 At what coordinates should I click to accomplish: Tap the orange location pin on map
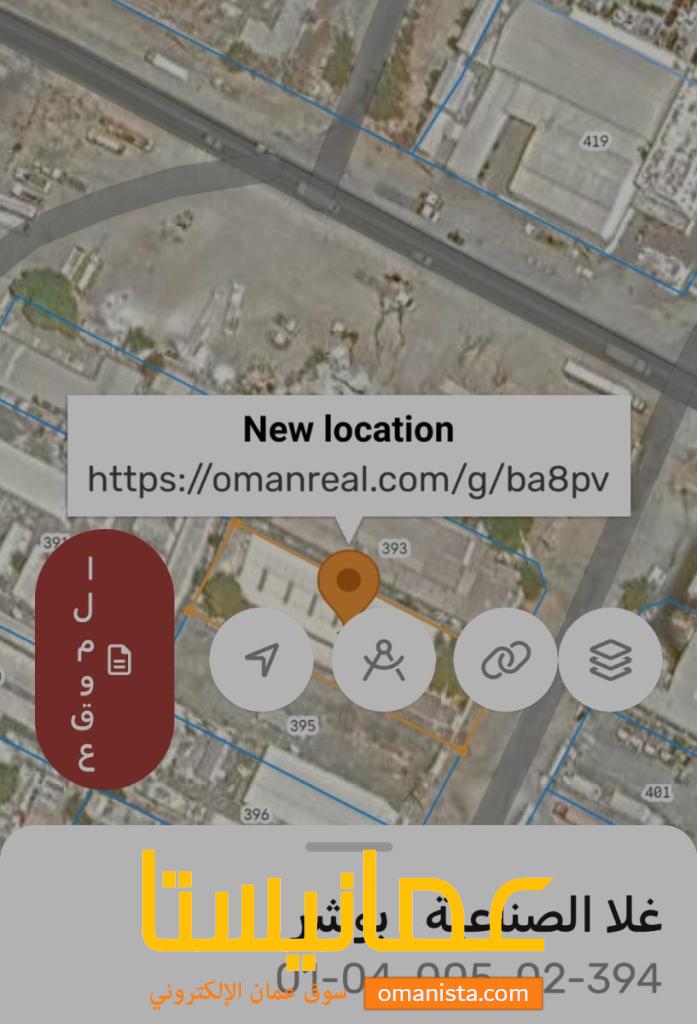pyautogui.click(x=348, y=582)
